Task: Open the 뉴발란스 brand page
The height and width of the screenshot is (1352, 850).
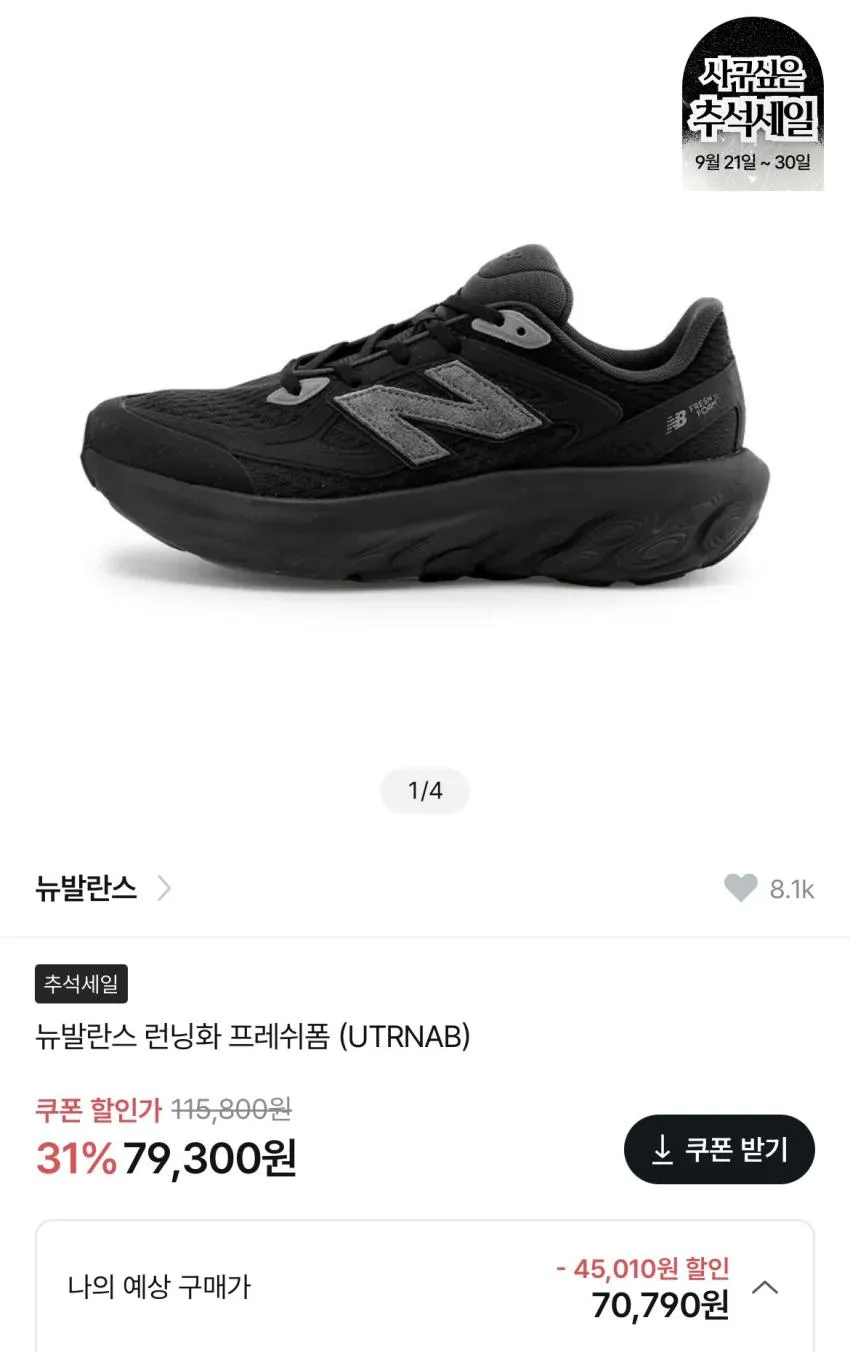Action: coord(103,888)
